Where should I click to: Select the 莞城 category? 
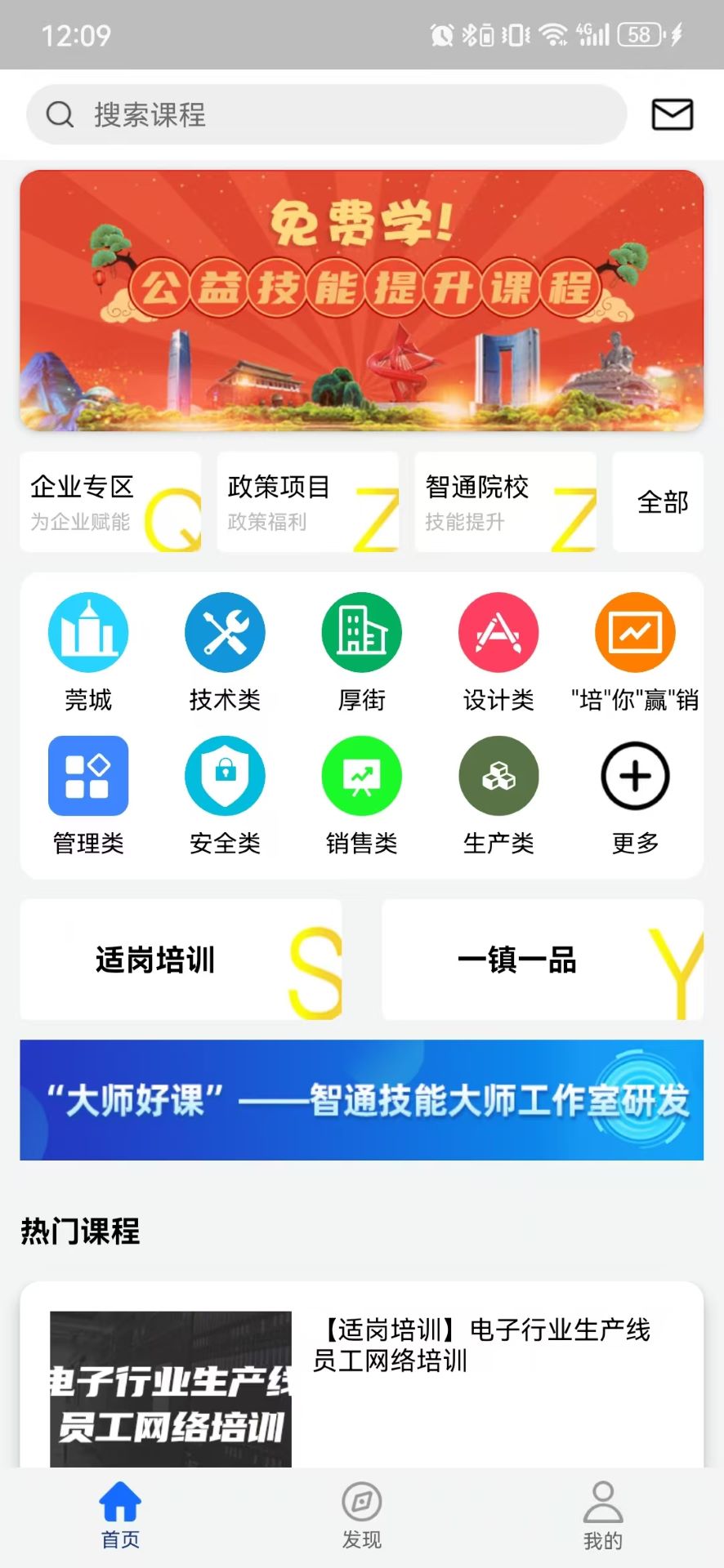click(88, 651)
